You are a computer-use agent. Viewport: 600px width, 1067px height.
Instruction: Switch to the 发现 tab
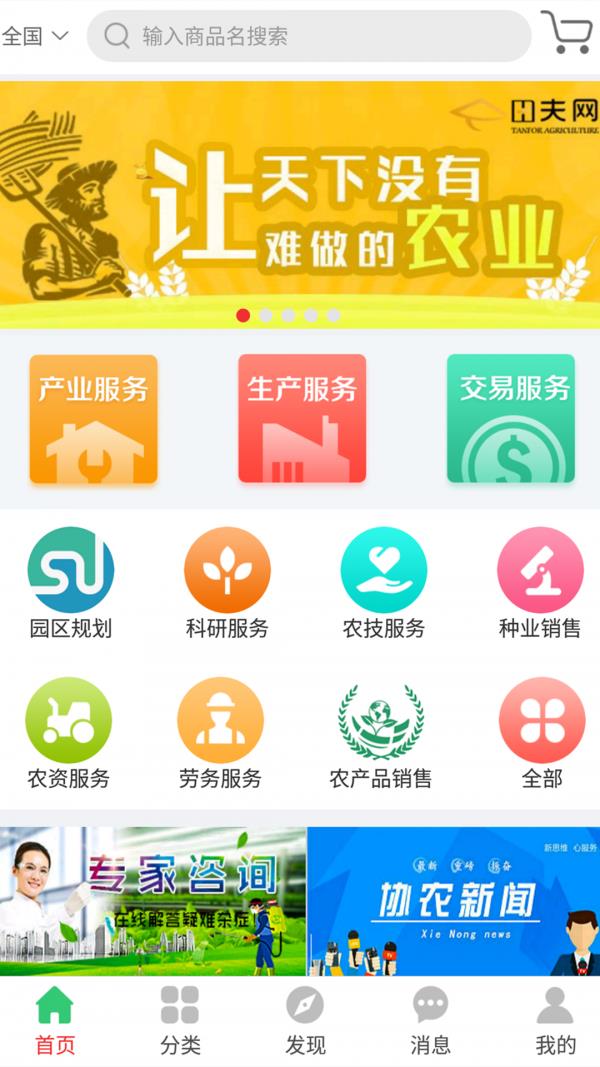tap(305, 1020)
